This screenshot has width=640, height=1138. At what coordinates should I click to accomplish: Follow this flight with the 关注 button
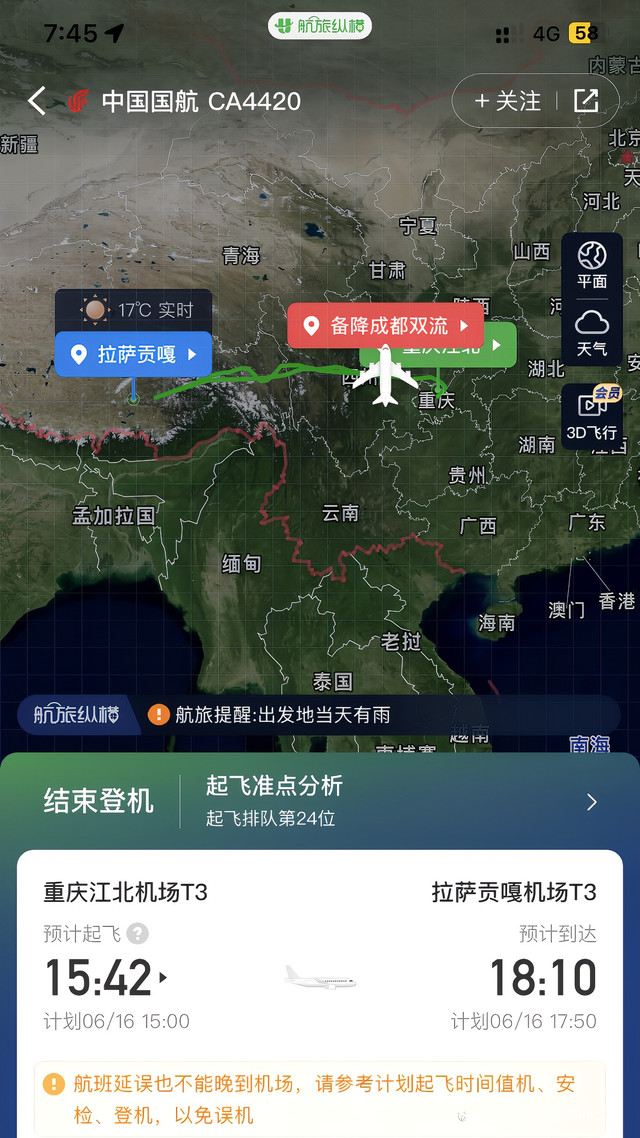[507, 101]
